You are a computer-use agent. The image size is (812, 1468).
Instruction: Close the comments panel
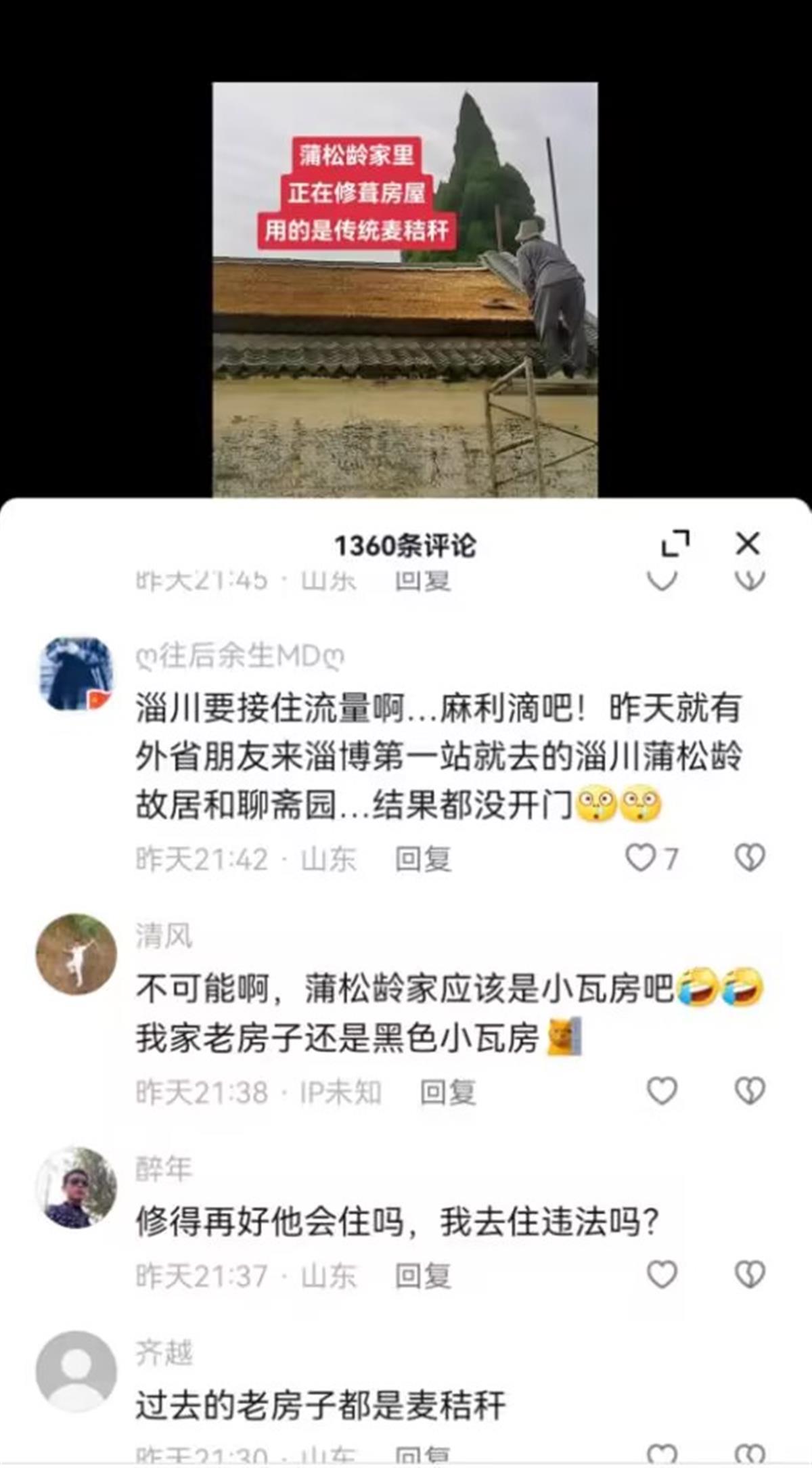pos(747,541)
